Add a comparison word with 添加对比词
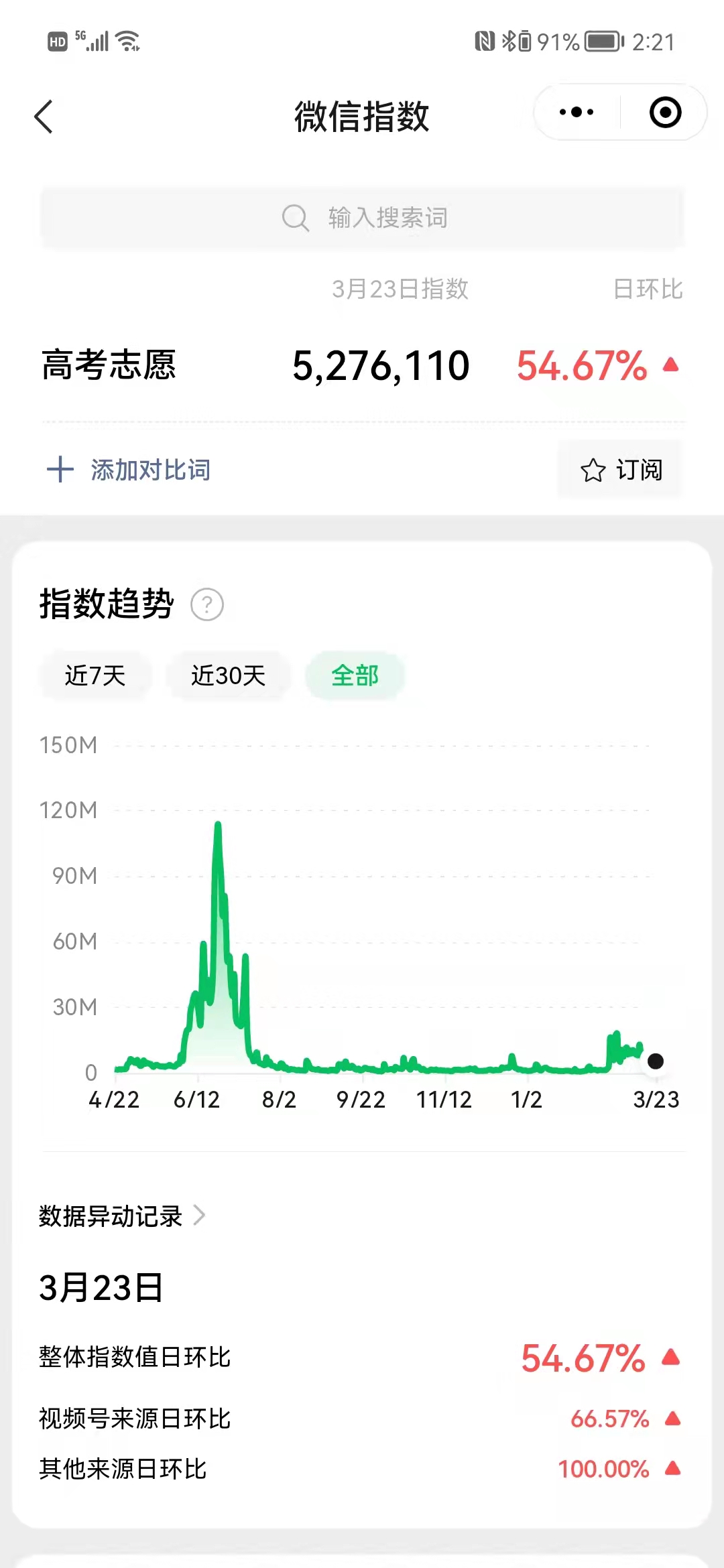Viewport: 724px width, 1568px height. [129, 470]
